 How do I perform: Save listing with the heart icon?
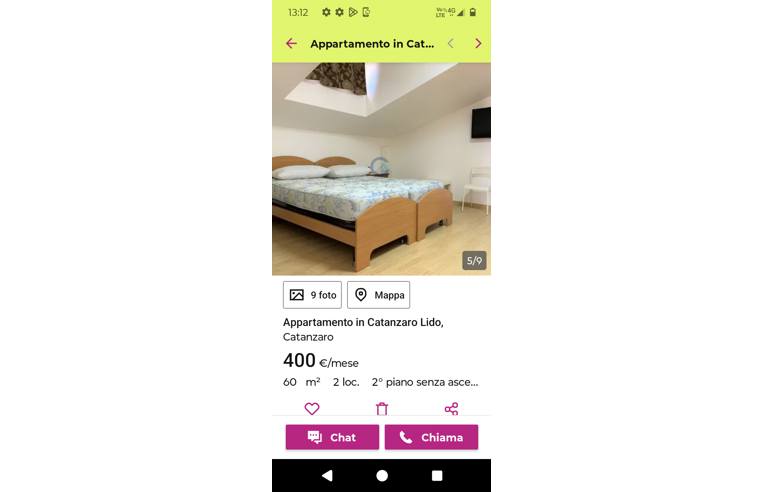[x=312, y=408]
